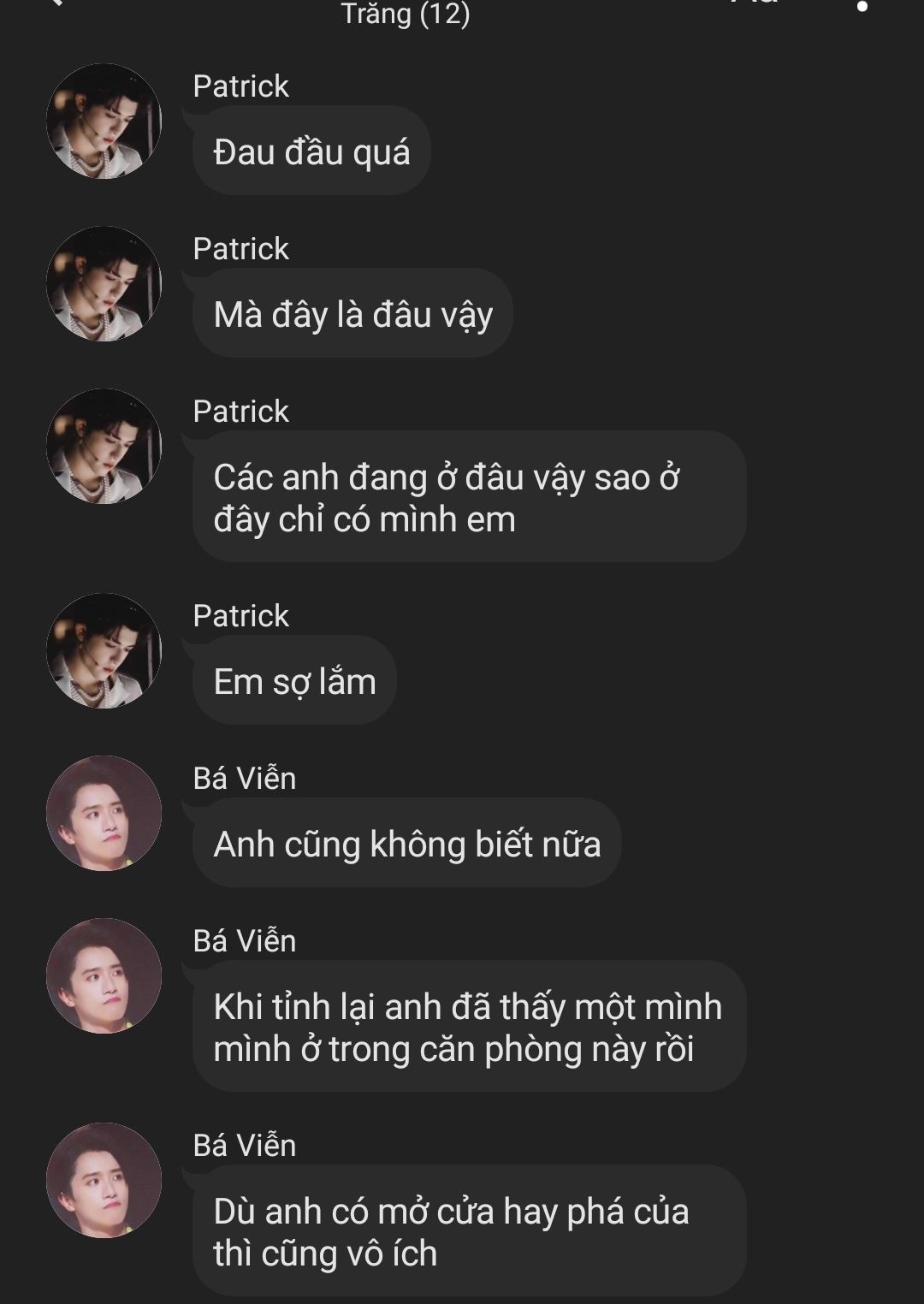Open the overflow menu in the chat header
The image size is (924, 1304).
click(862, 7)
